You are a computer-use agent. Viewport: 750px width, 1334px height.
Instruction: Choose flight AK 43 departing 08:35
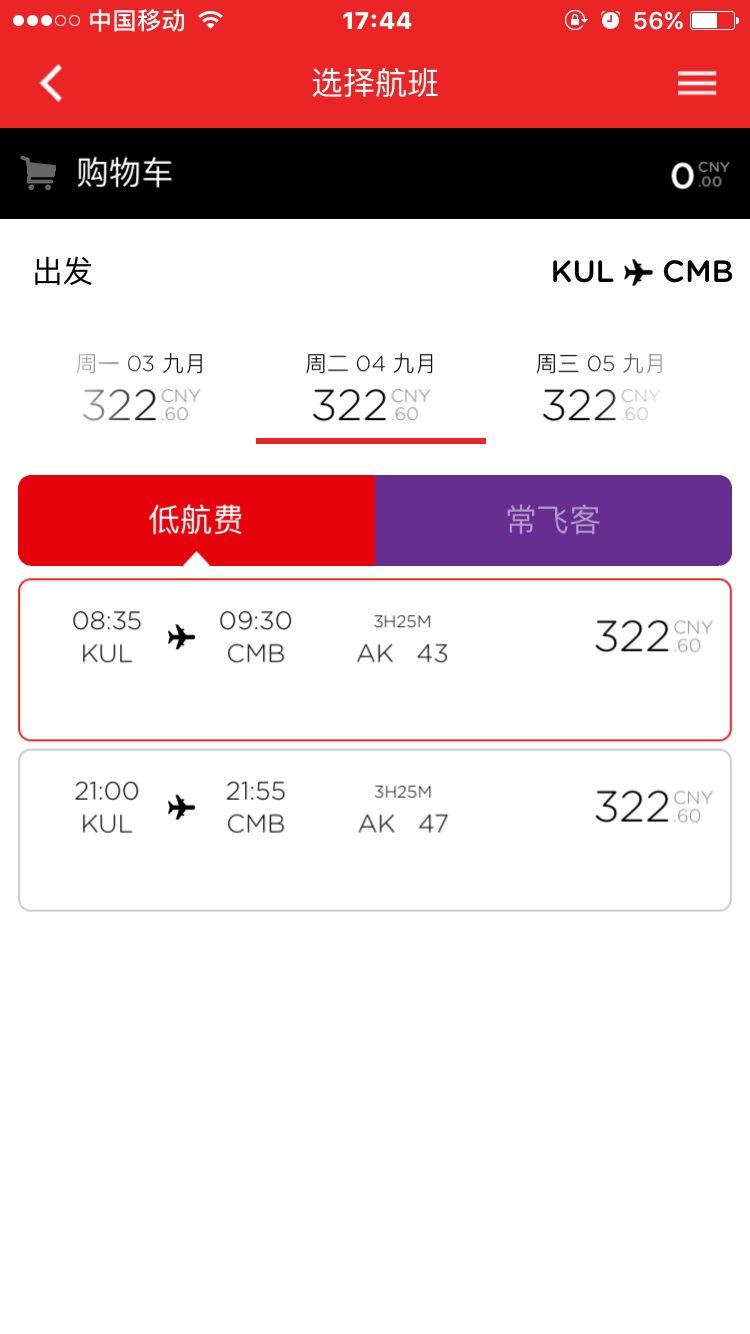click(x=375, y=659)
